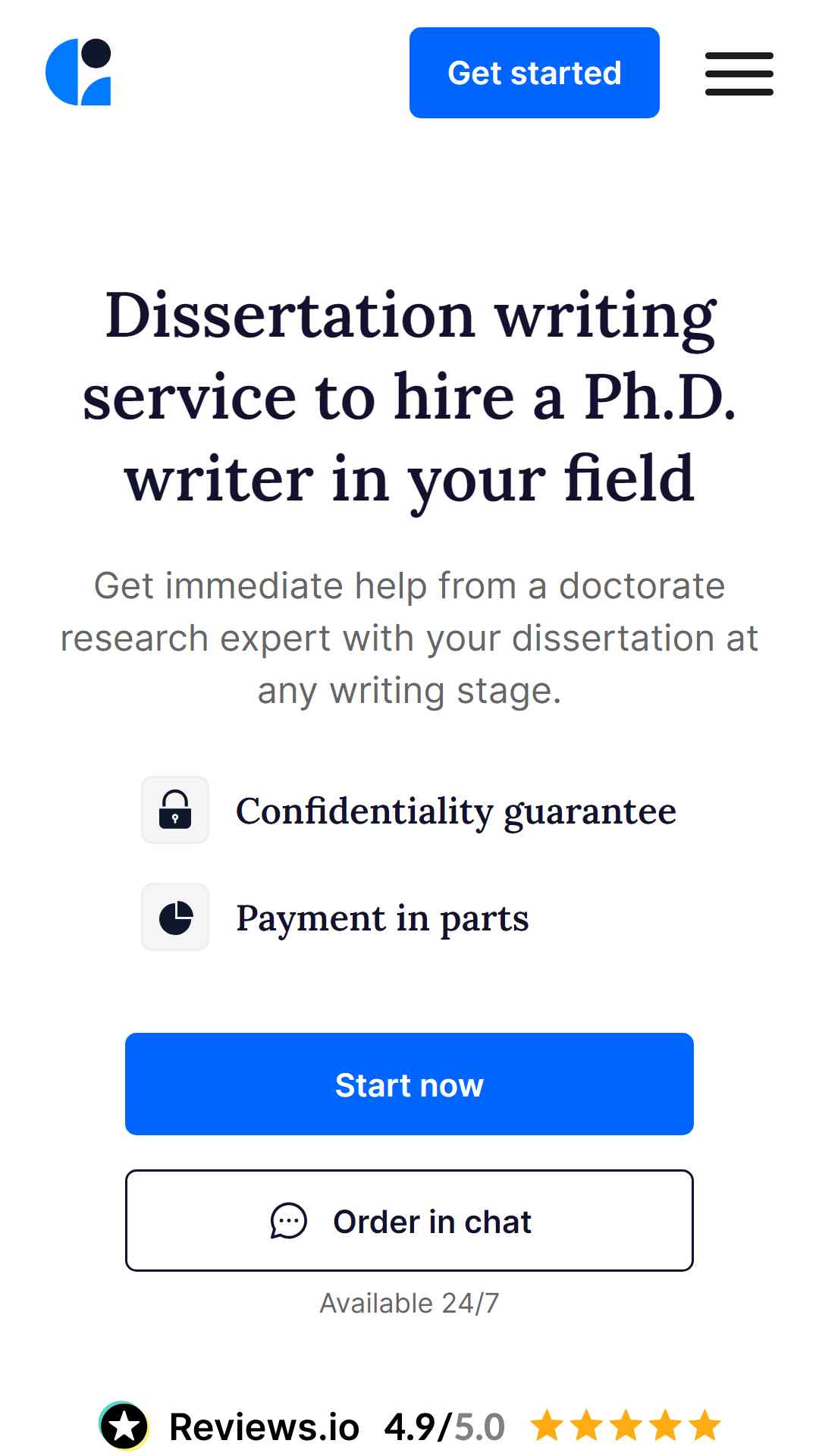
Task: Open the Reviews.io rating
Action: pos(409,1426)
